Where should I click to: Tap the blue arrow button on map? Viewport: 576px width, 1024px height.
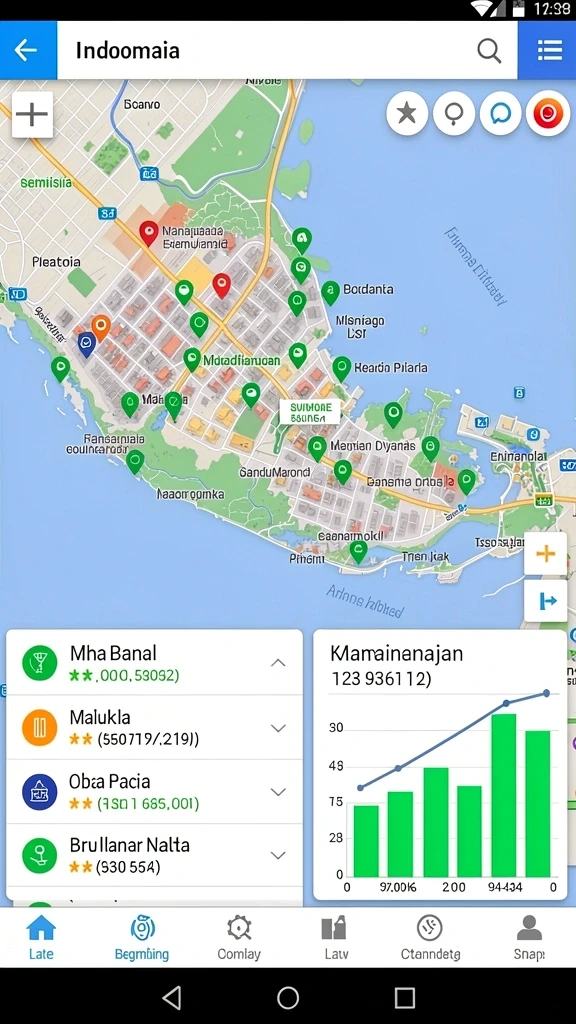click(545, 601)
